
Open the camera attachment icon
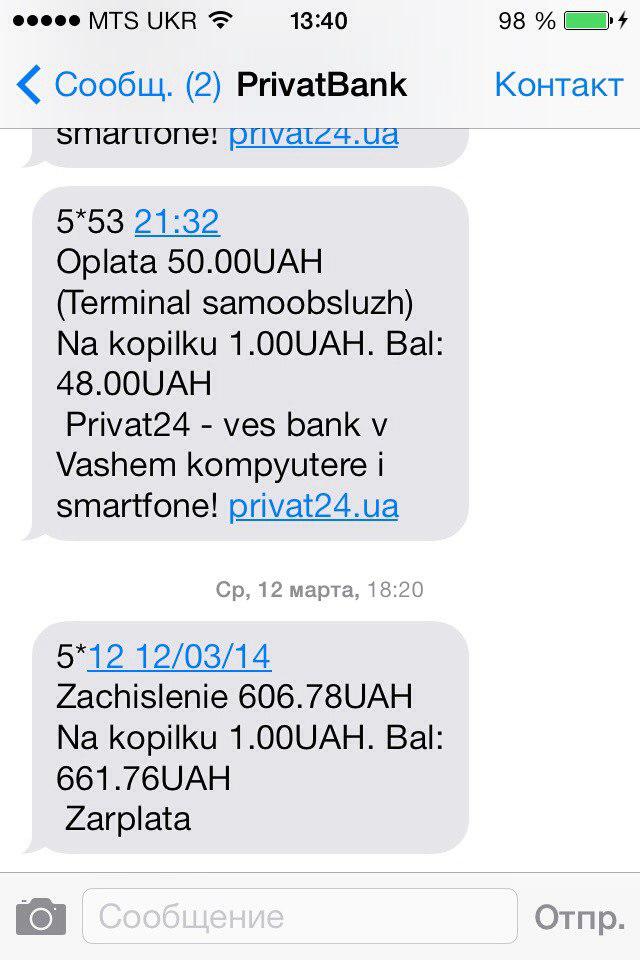pyautogui.click(x=40, y=915)
